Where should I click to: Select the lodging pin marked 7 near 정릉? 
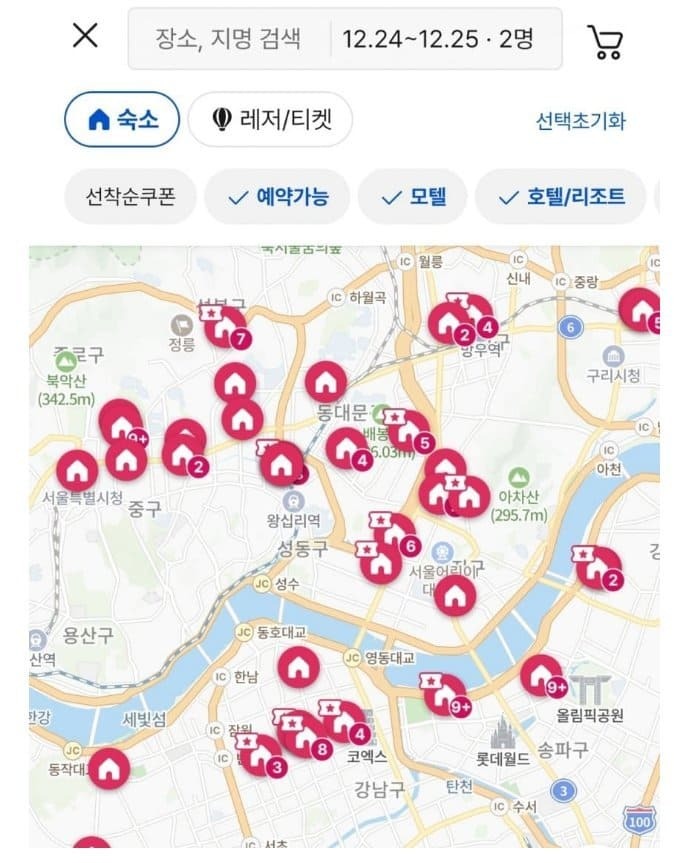pos(224,326)
